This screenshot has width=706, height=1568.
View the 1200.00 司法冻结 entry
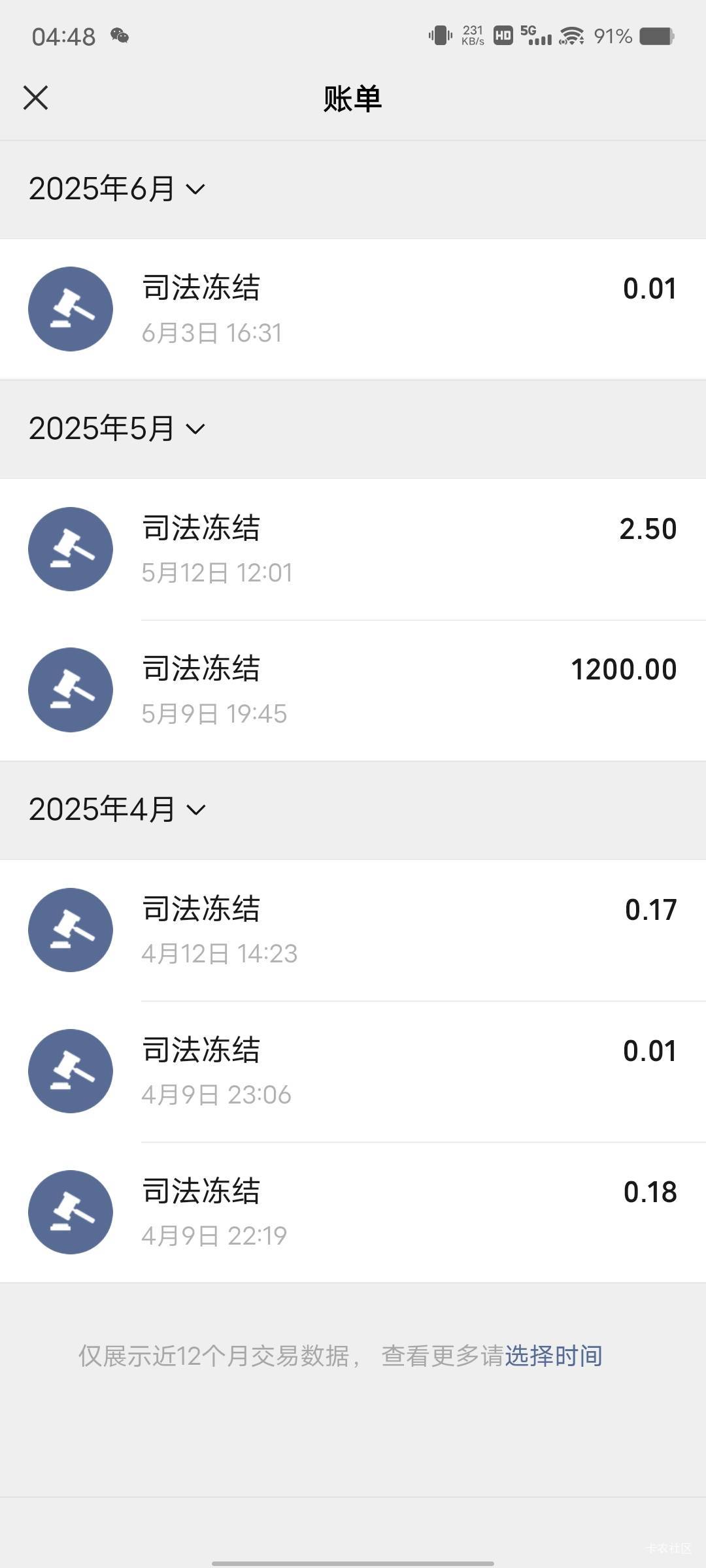click(x=353, y=691)
